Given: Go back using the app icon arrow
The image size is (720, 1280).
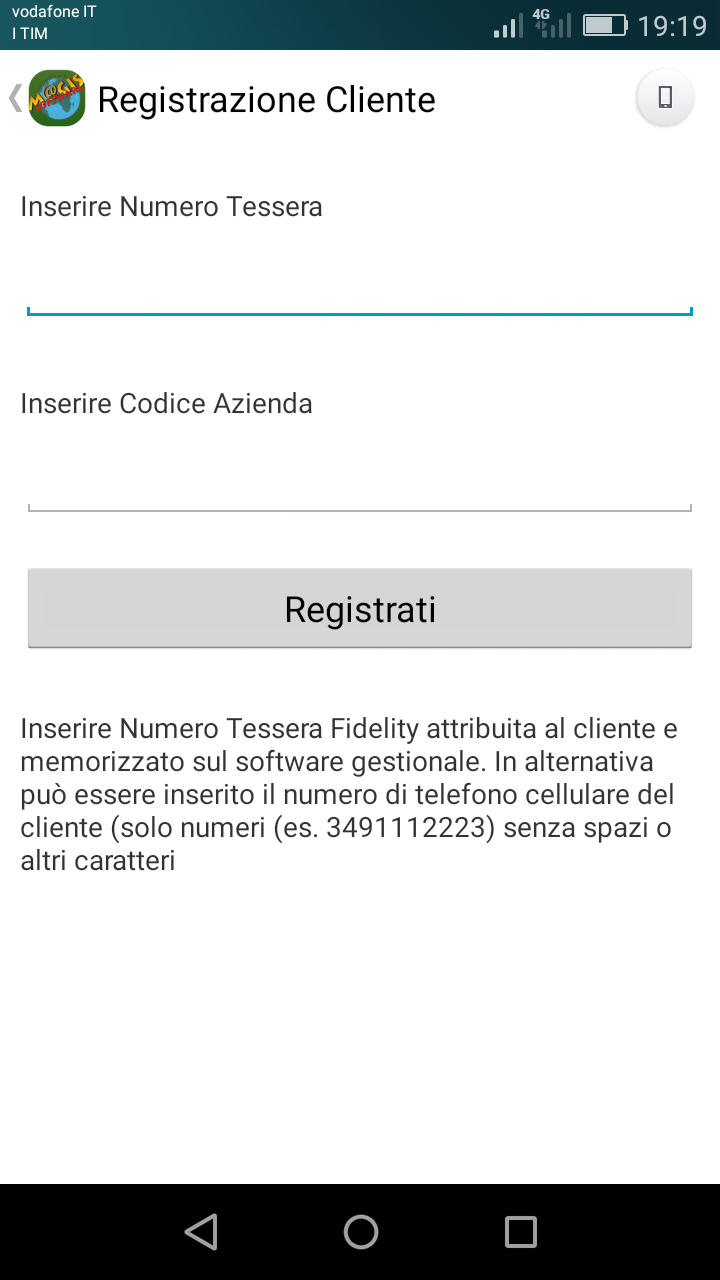Looking at the screenshot, I should [x=46, y=99].
